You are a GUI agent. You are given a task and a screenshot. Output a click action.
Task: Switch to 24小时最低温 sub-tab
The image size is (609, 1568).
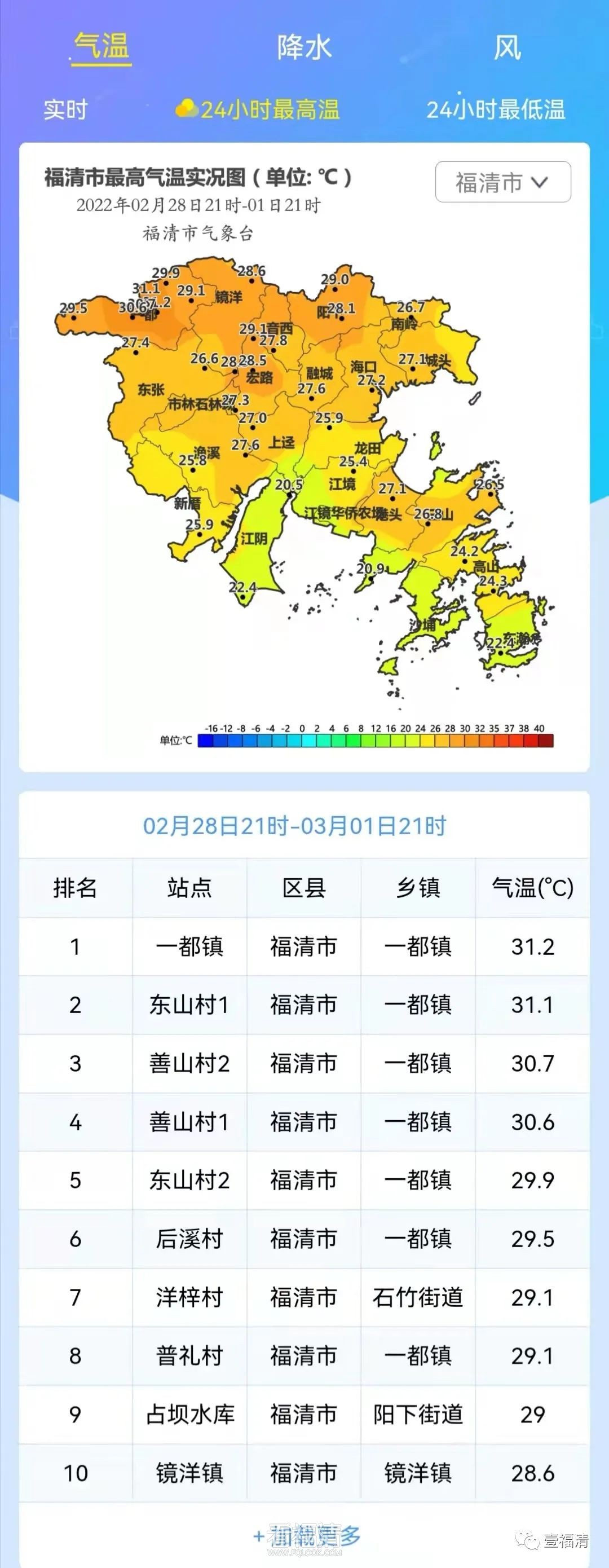(x=495, y=110)
